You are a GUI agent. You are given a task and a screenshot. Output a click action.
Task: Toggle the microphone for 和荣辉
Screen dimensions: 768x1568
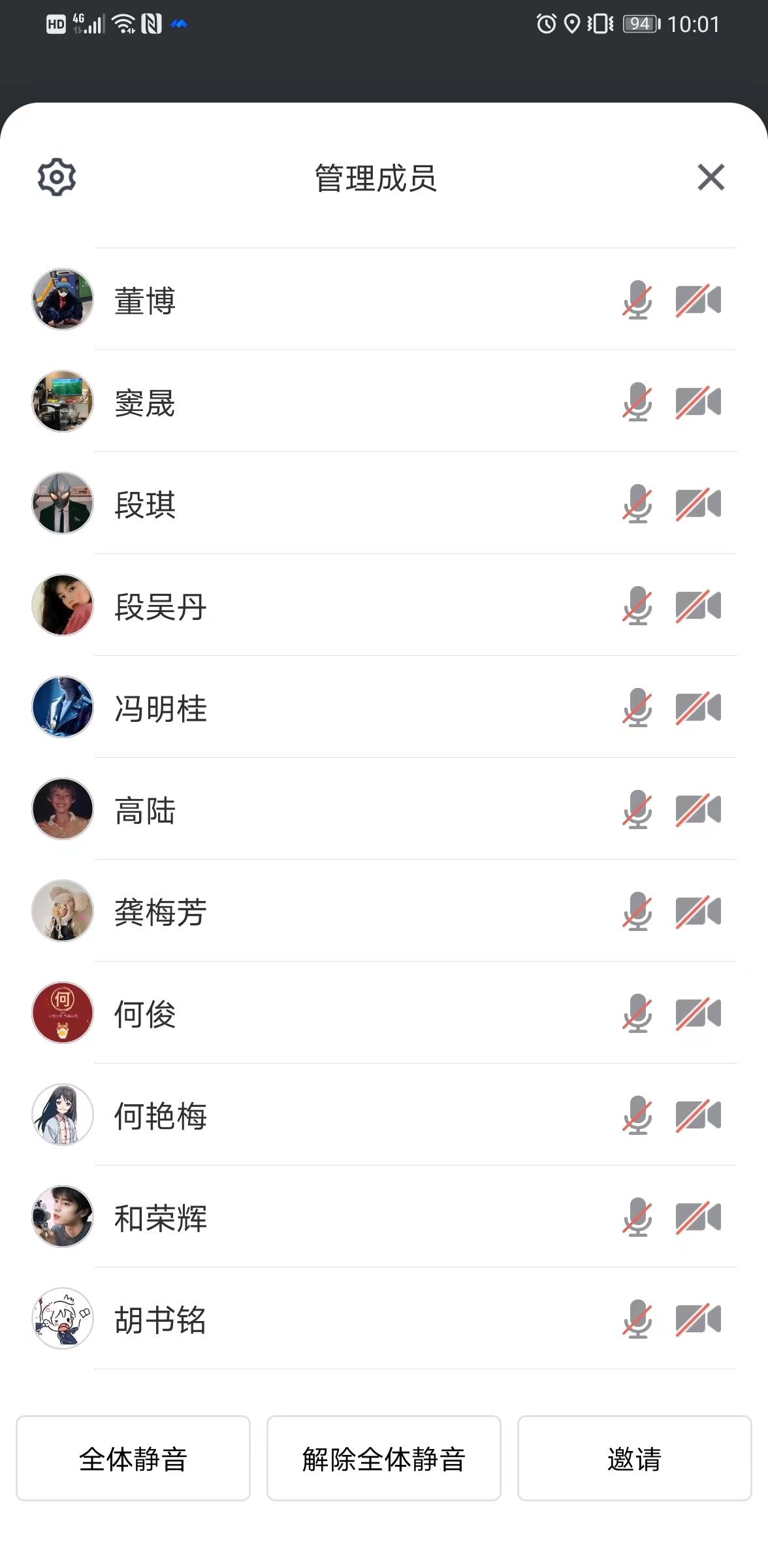point(637,1217)
